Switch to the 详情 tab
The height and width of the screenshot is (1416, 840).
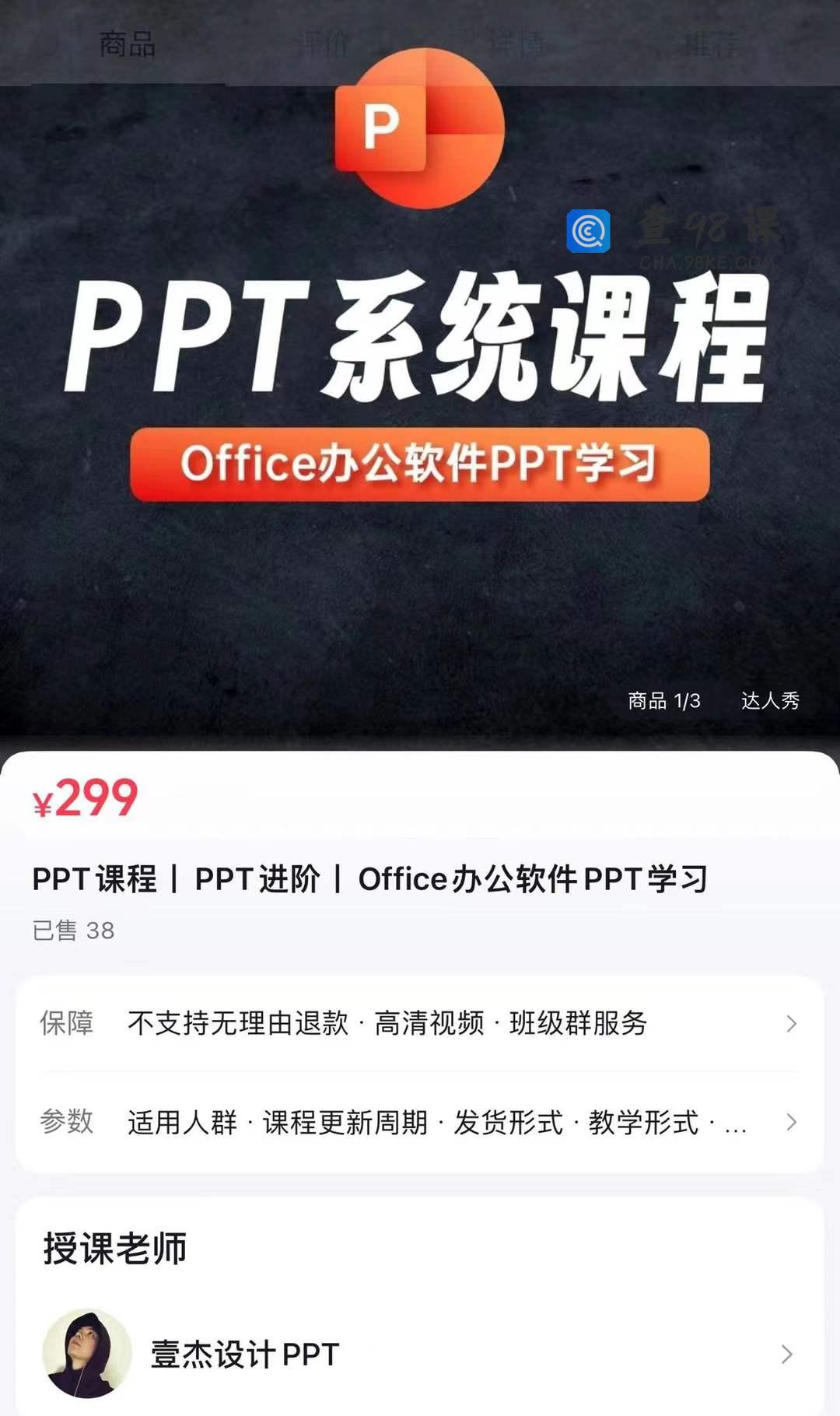516,44
